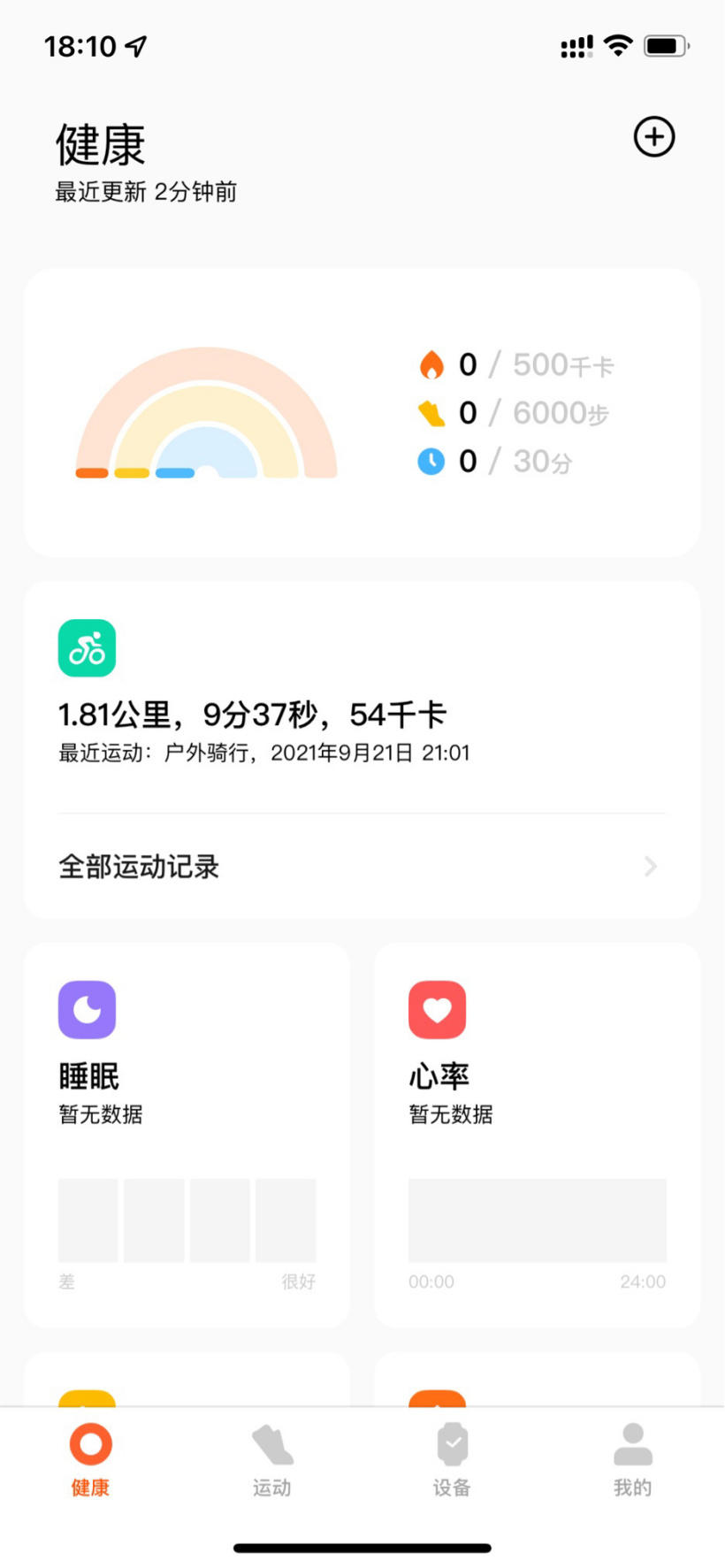Tap the footsteps icon
The image size is (725, 1568).
point(431,412)
